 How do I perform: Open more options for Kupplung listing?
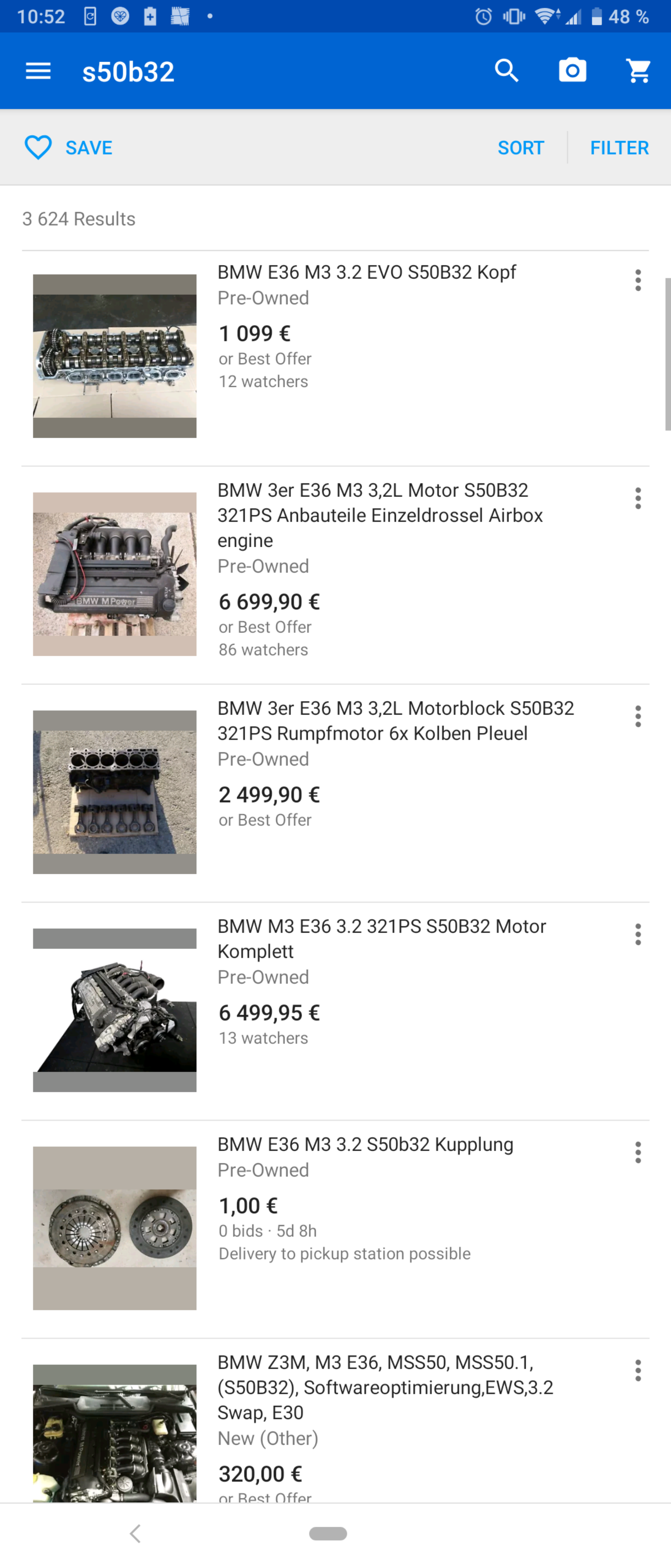click(x=638, y=1152)
